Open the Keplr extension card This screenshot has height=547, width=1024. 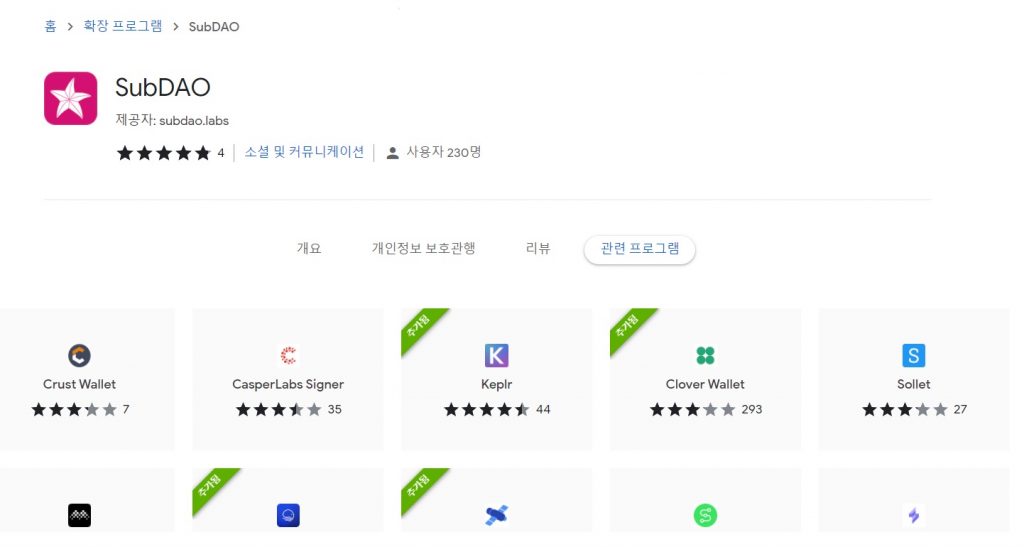(496, 379)
